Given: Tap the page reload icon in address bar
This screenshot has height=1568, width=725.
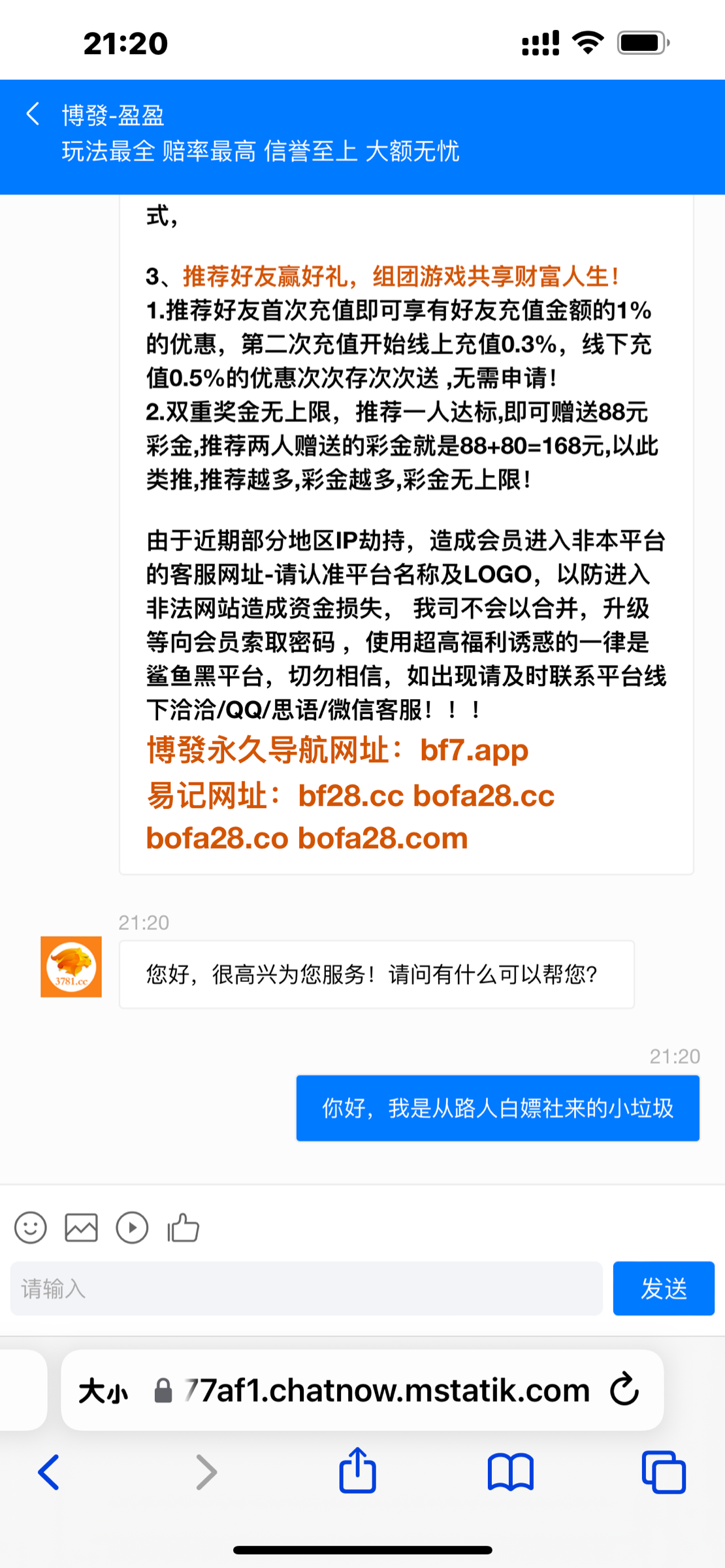Looking at the screenshot, I should (622, 1390).
